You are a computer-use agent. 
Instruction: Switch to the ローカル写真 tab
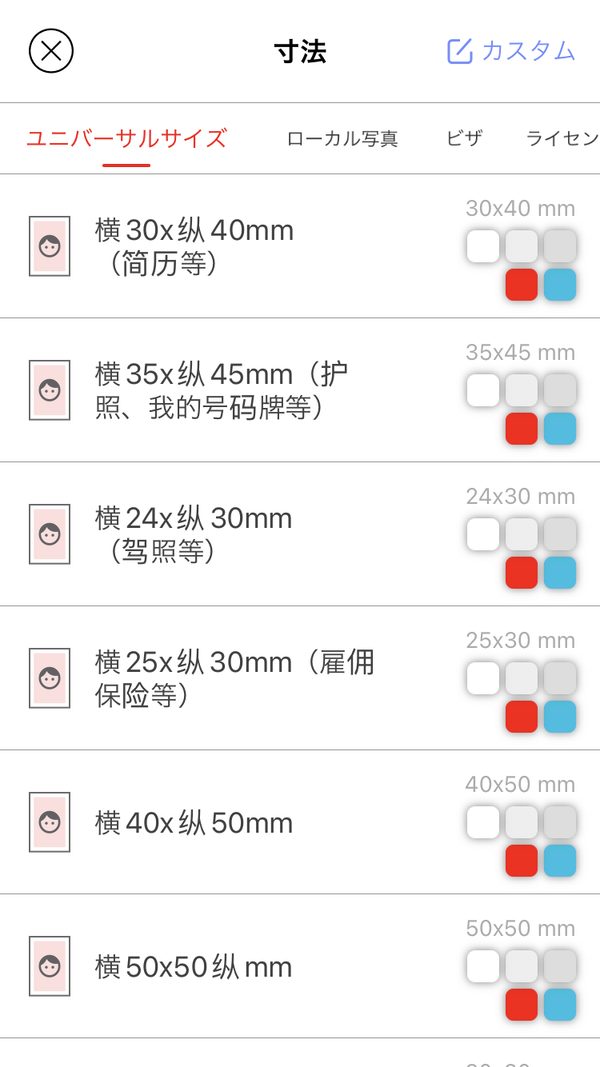[x=342, y=139]
